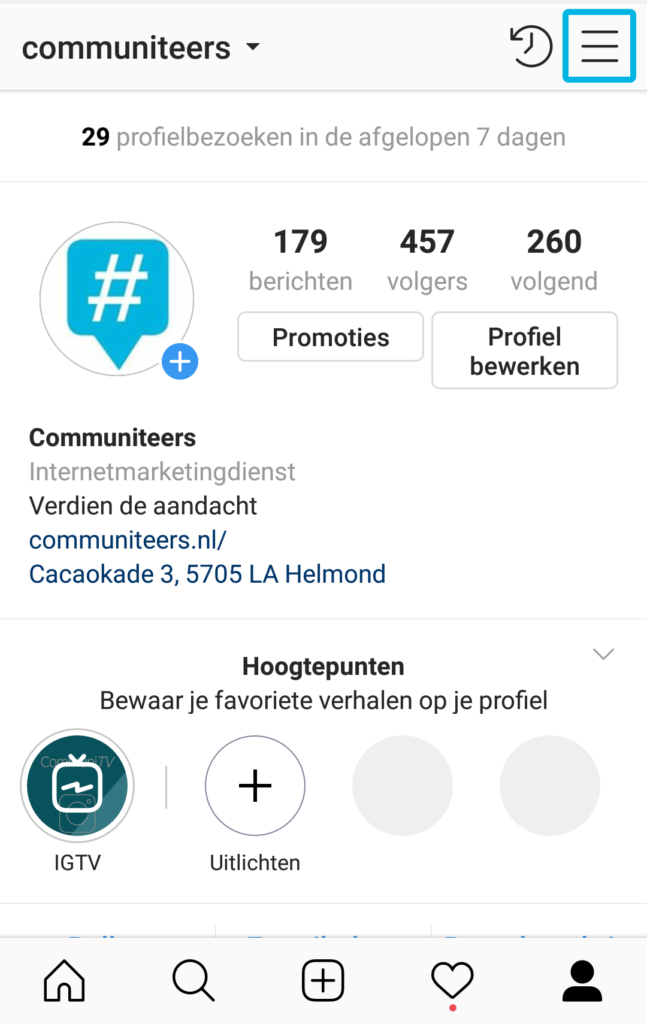Open the hamburger menu

(599, 46)
